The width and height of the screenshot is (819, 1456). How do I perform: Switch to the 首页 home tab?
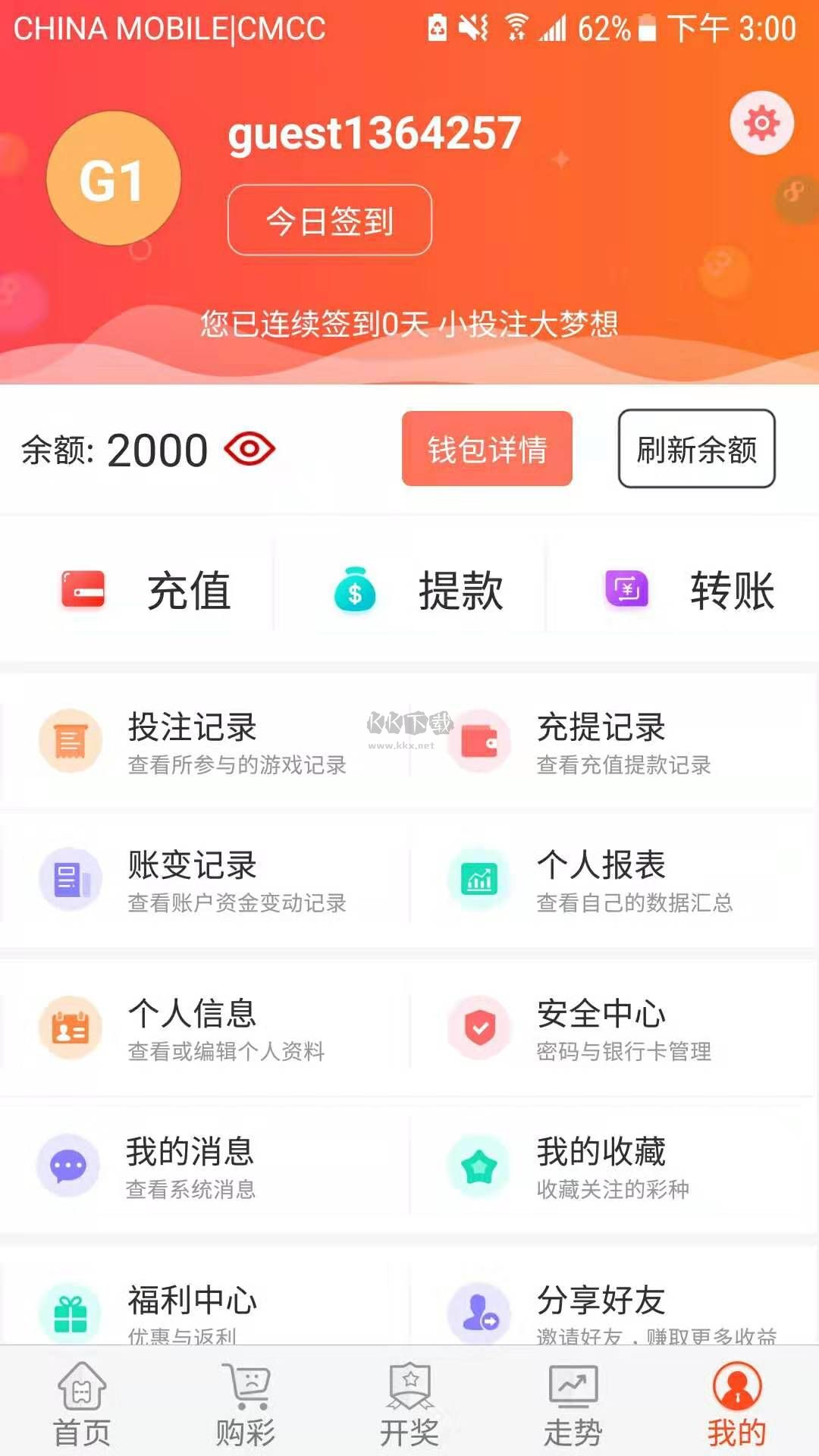tap(82, 1404)
